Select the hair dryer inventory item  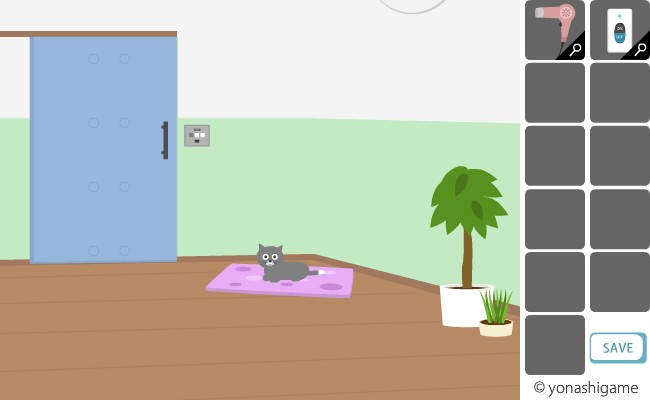point(551,24)
